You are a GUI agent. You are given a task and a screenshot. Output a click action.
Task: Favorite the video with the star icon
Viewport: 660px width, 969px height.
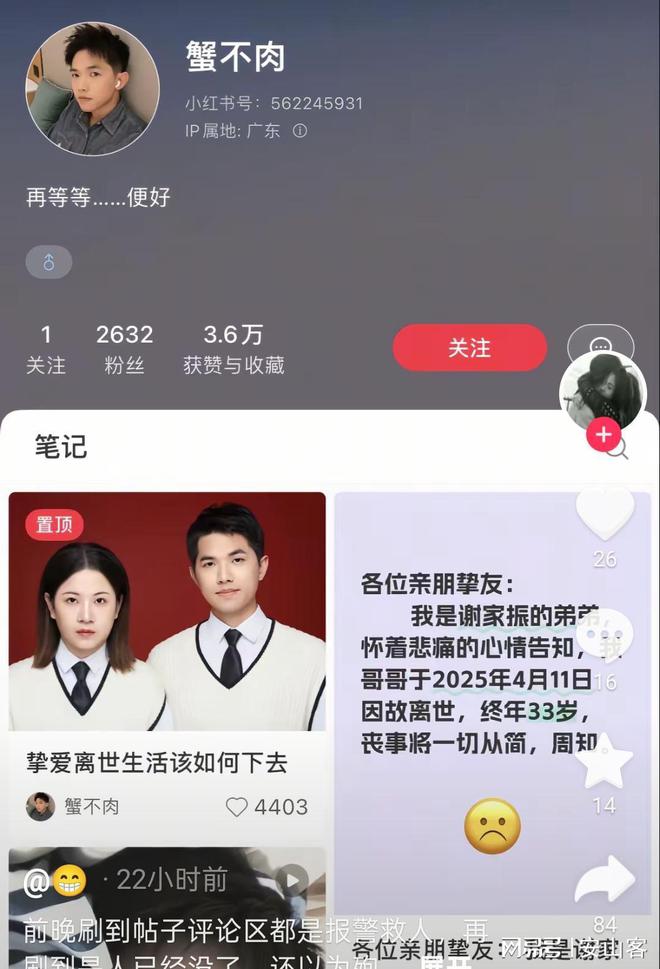click(605, 762)
